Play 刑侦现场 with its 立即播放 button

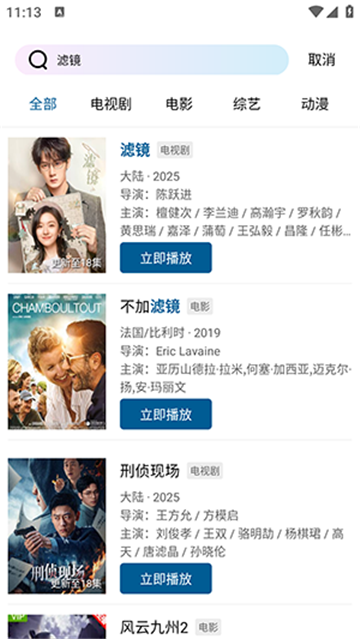coord(166,578)
